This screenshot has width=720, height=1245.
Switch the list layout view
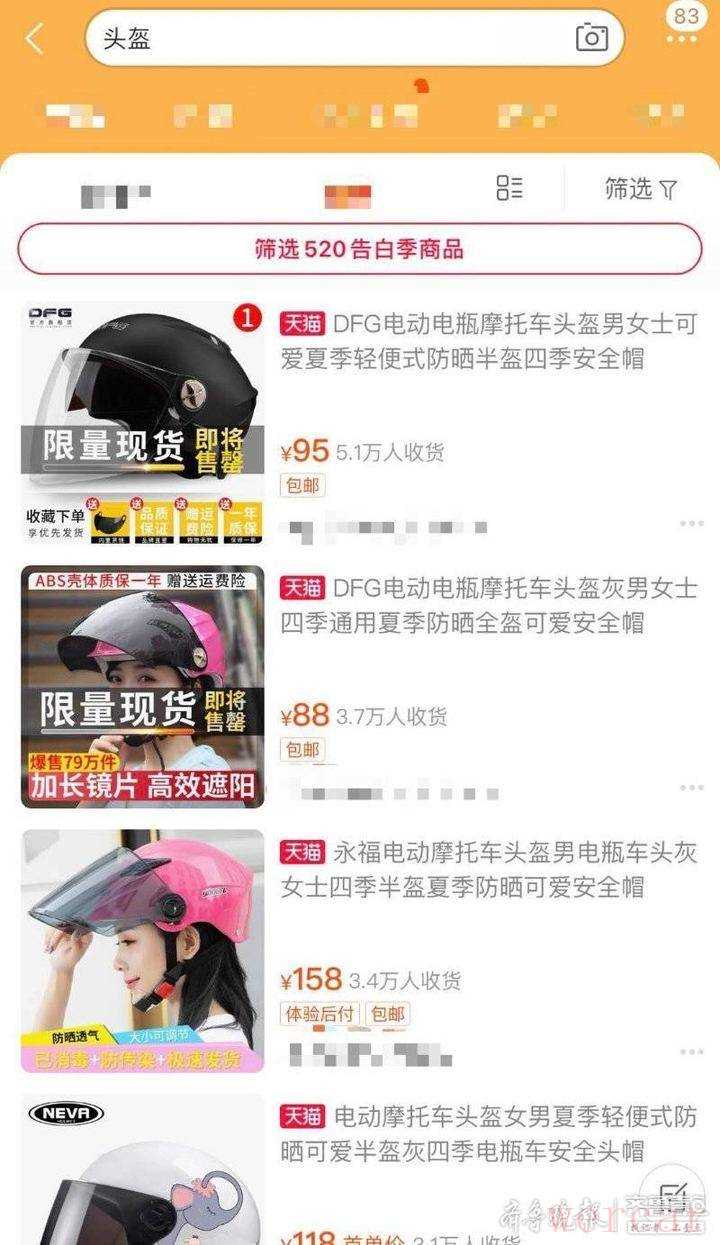coord(510,188)
